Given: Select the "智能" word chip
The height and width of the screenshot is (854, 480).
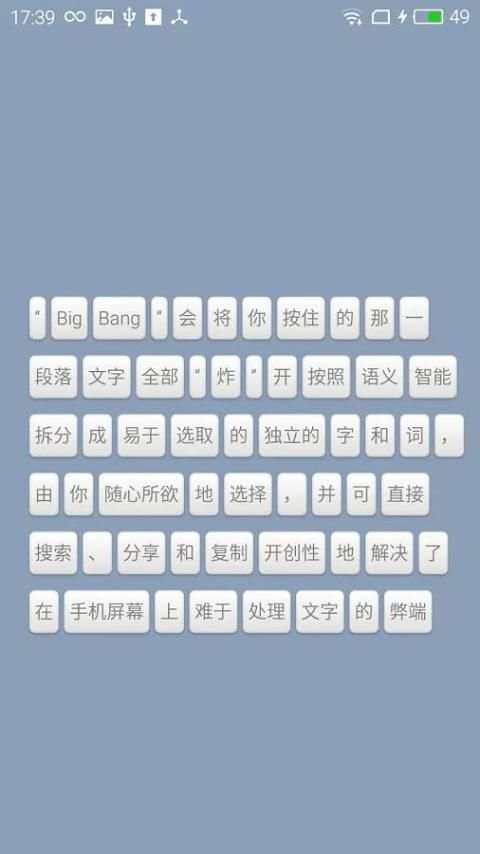Looking at the screenshot, I should (x=433, y=377).
